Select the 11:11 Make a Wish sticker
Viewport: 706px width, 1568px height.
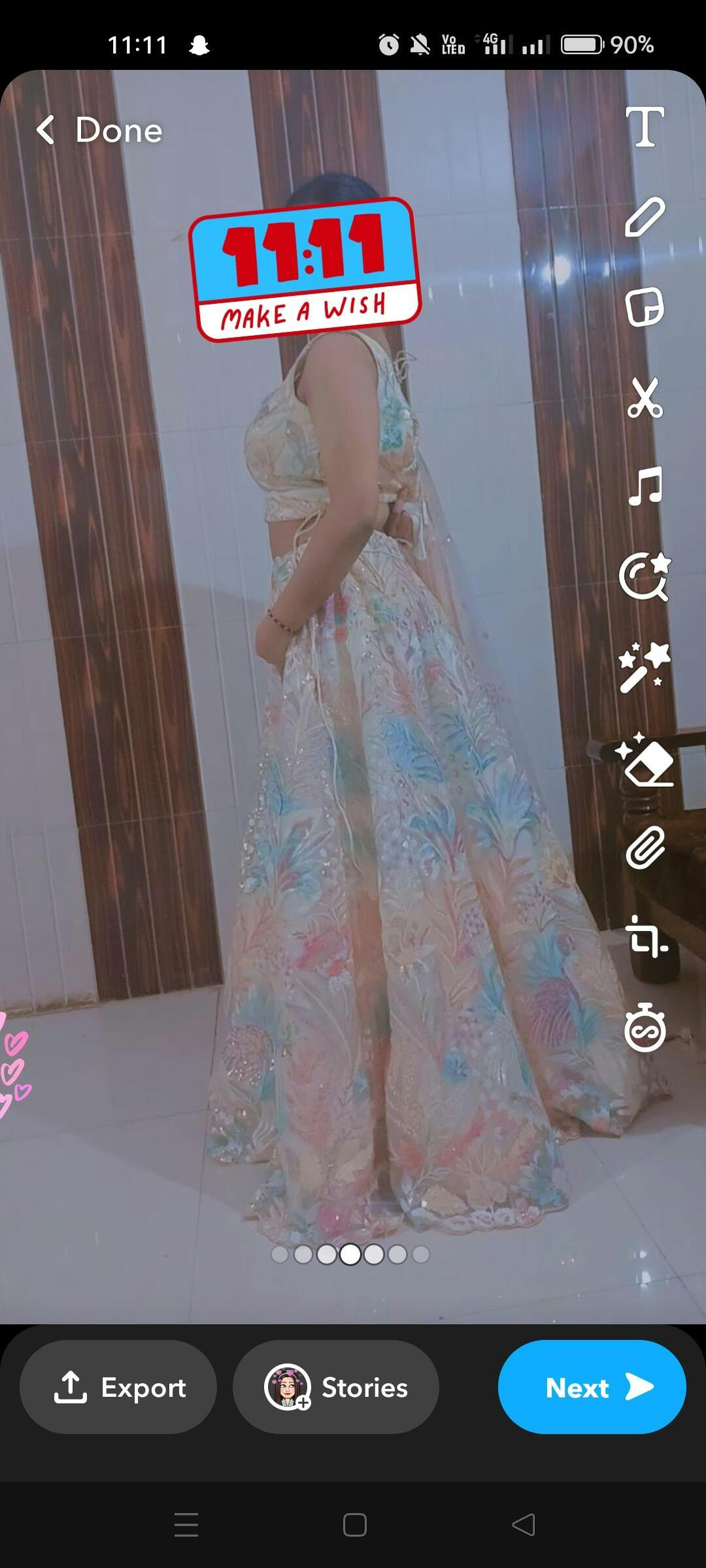tap(305, 269)
